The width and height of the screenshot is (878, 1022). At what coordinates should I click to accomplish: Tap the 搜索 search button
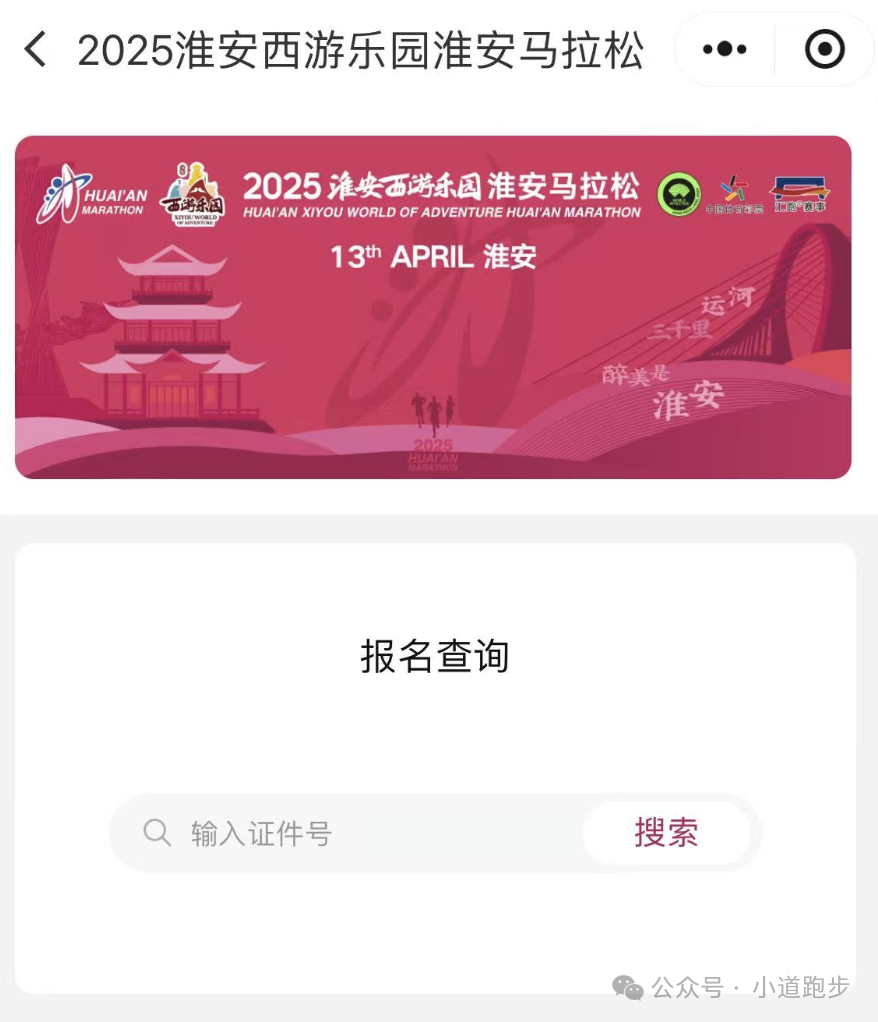(x=666, y=833)
